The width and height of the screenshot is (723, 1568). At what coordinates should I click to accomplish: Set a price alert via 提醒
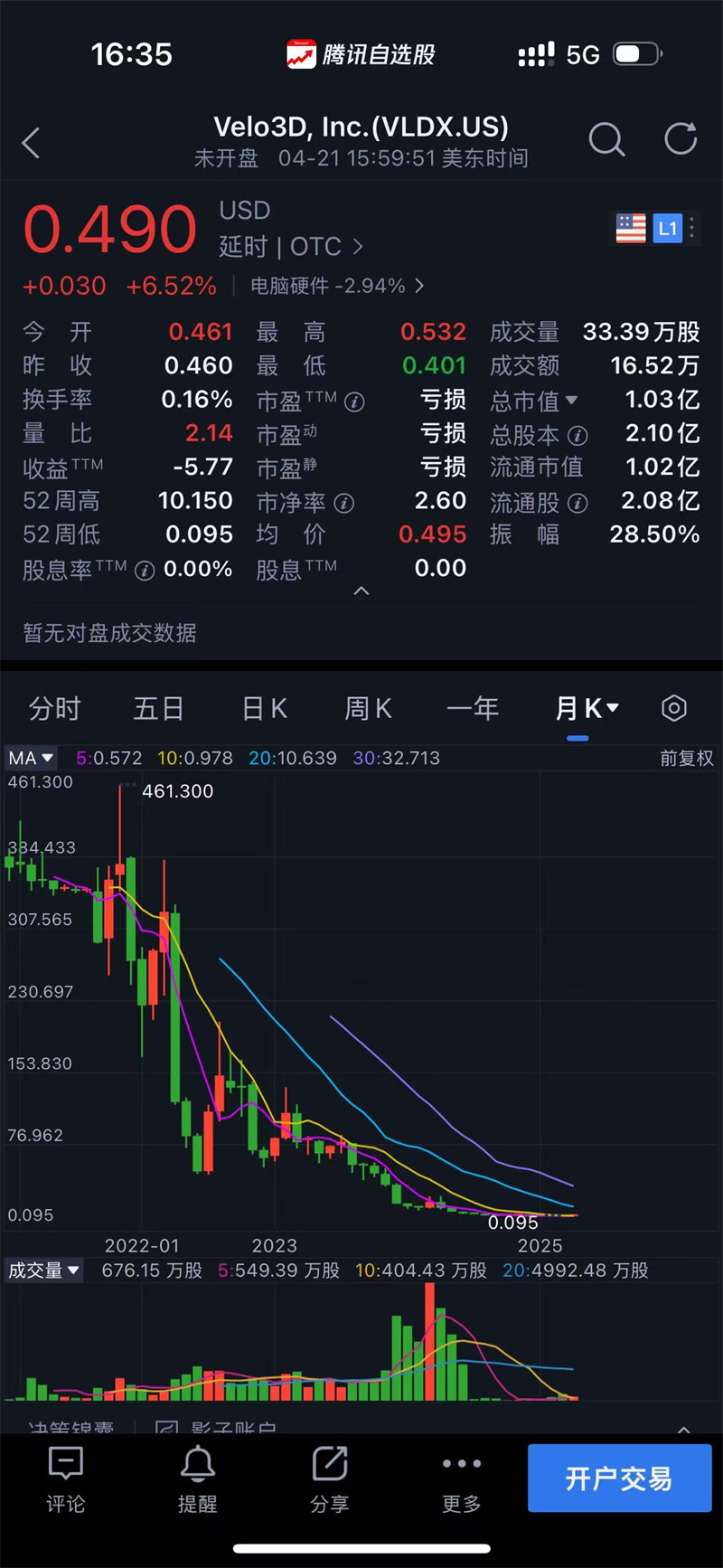(x=197, y=1479)
